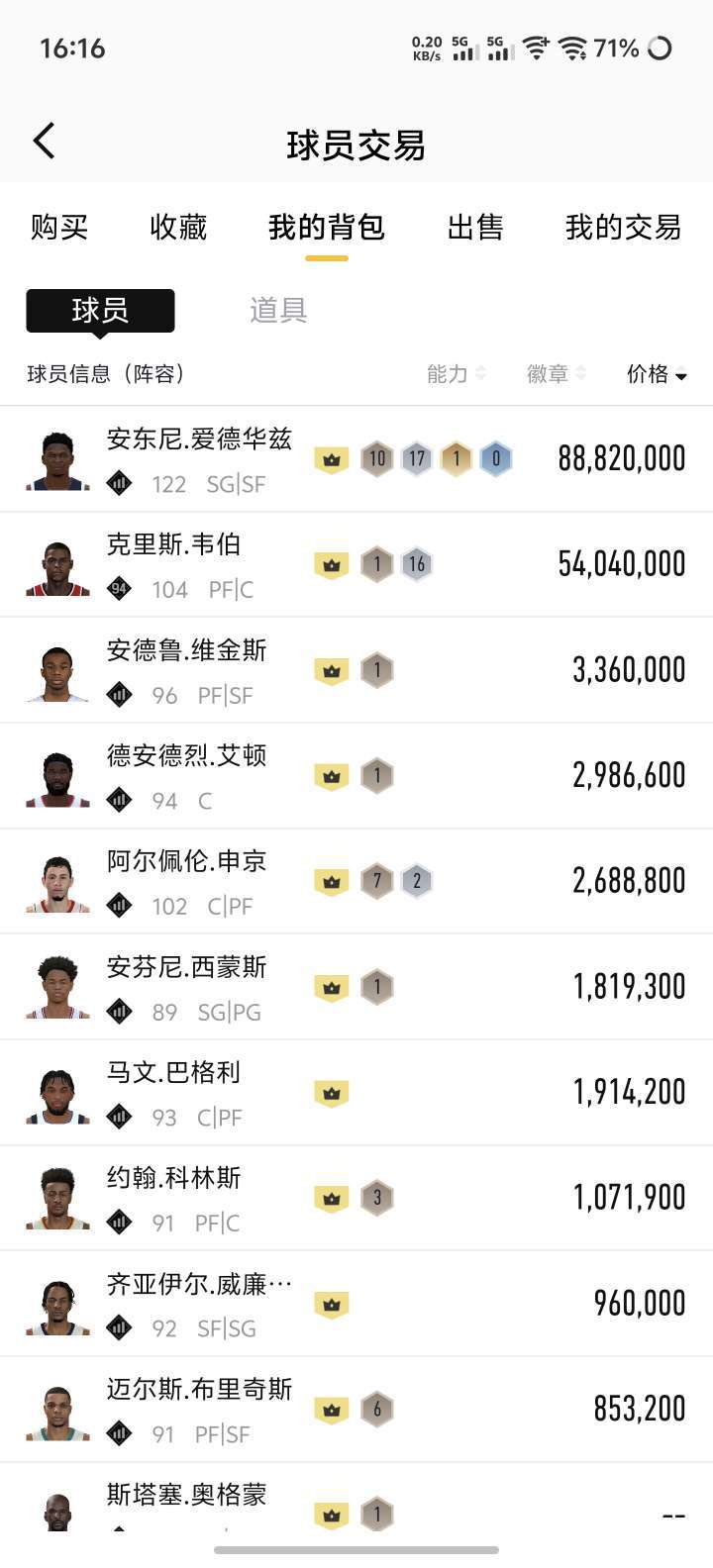
Task: Tap the back arrow in the title bar
Action: (43, 141)
